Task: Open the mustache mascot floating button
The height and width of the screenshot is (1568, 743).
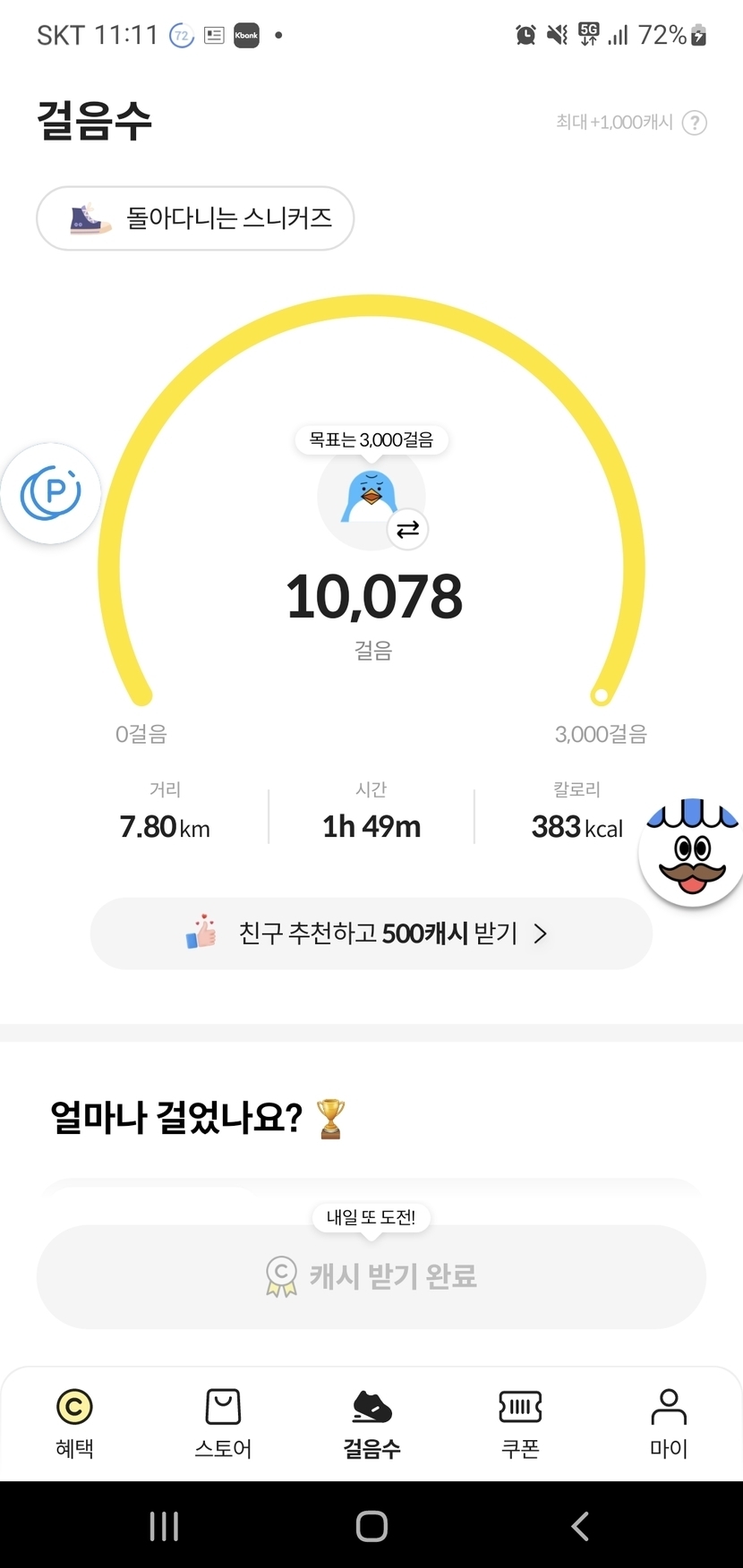Action: [691, 853]
